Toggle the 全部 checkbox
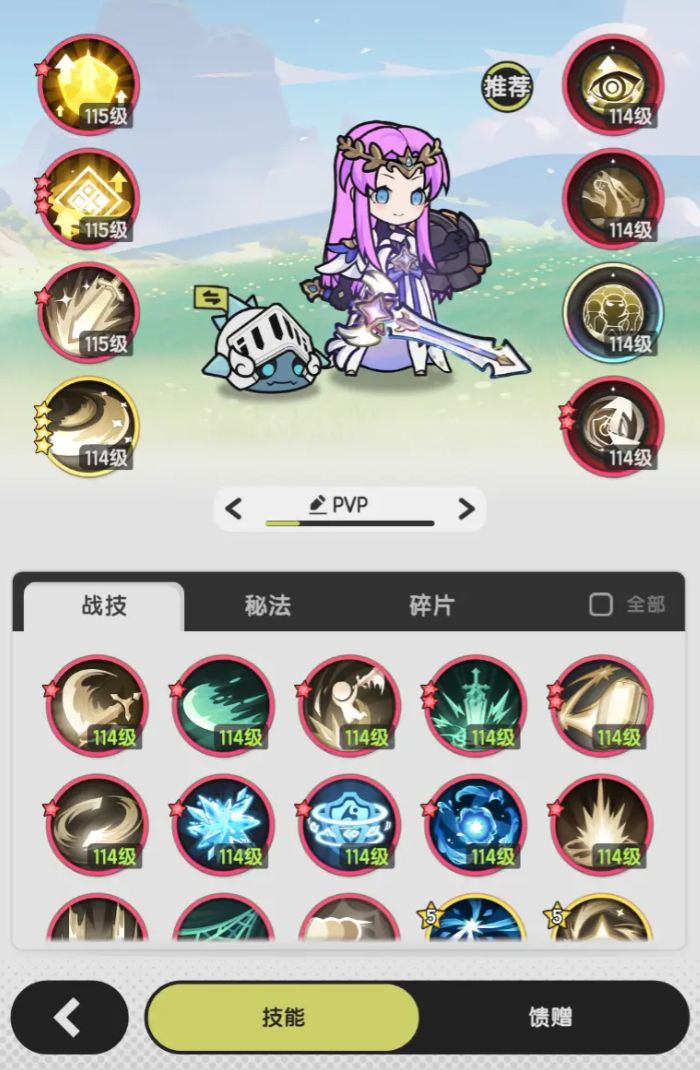700x1070 pixels. 601,604
